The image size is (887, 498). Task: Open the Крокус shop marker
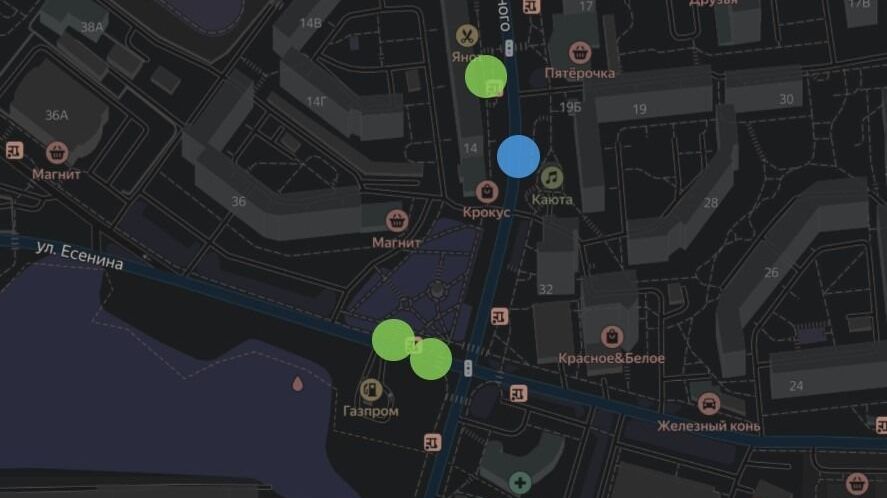point(486,190)
